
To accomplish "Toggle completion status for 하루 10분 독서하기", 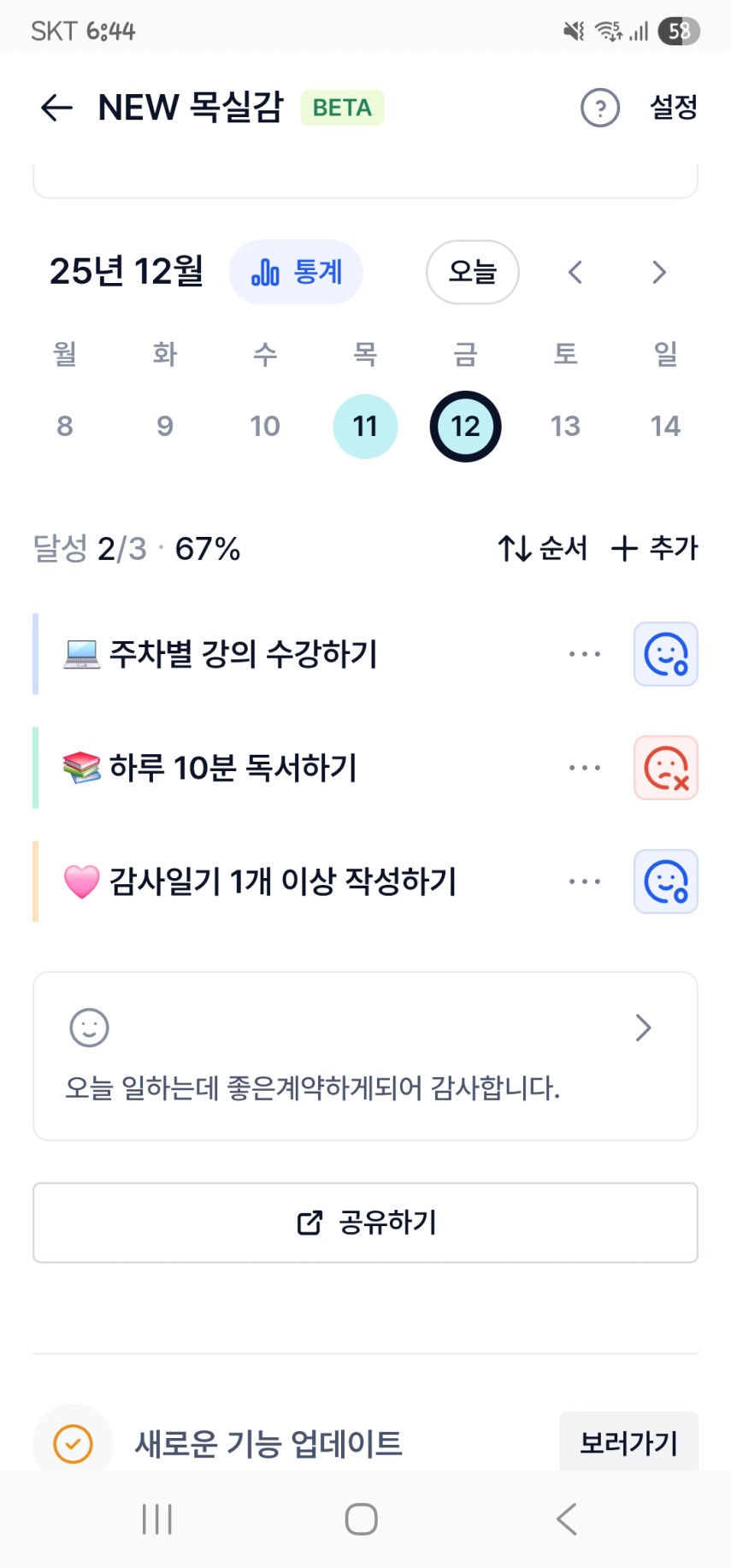I will [666, 768].
